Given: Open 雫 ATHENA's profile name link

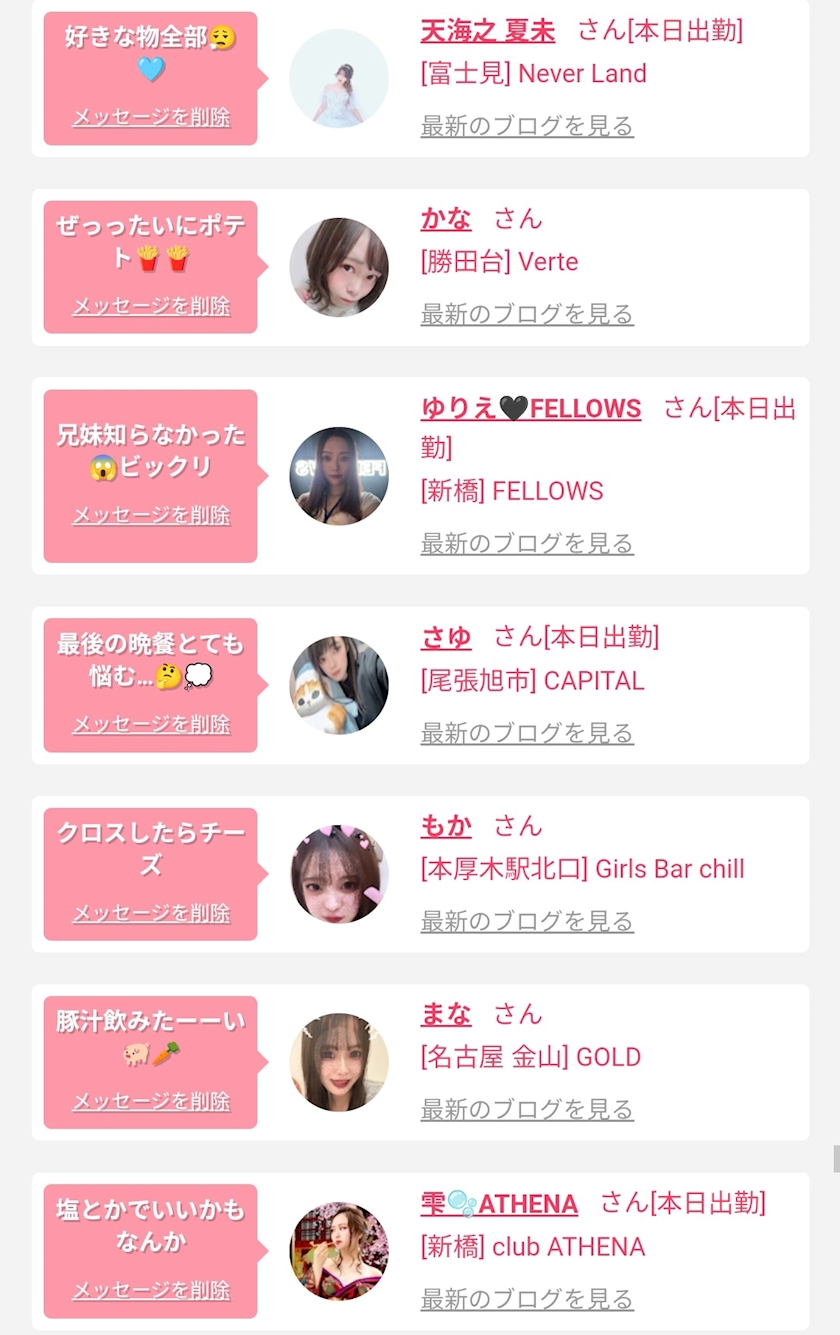Looking at the screenshot, I should tap(499, 1203).
